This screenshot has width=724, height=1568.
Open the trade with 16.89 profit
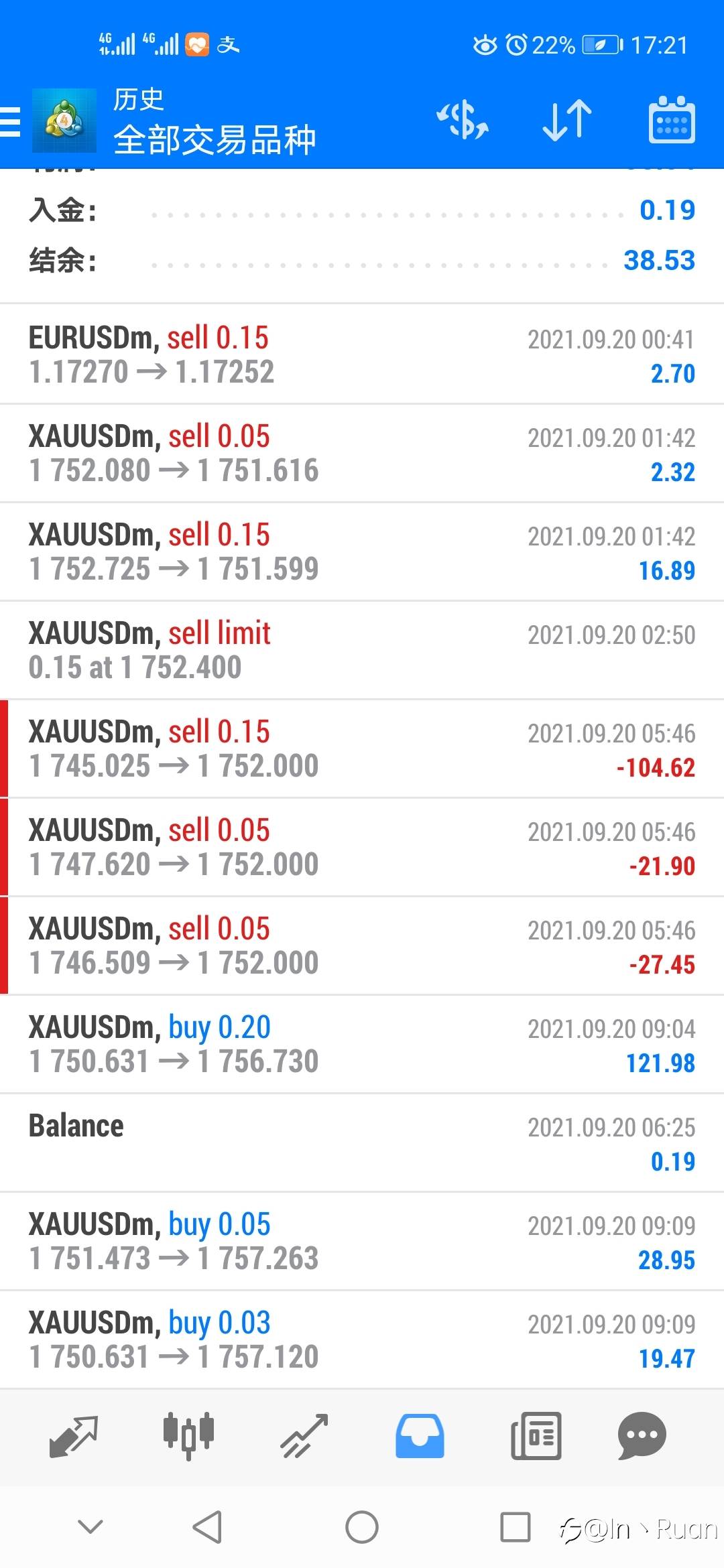[x=362, y=551]
